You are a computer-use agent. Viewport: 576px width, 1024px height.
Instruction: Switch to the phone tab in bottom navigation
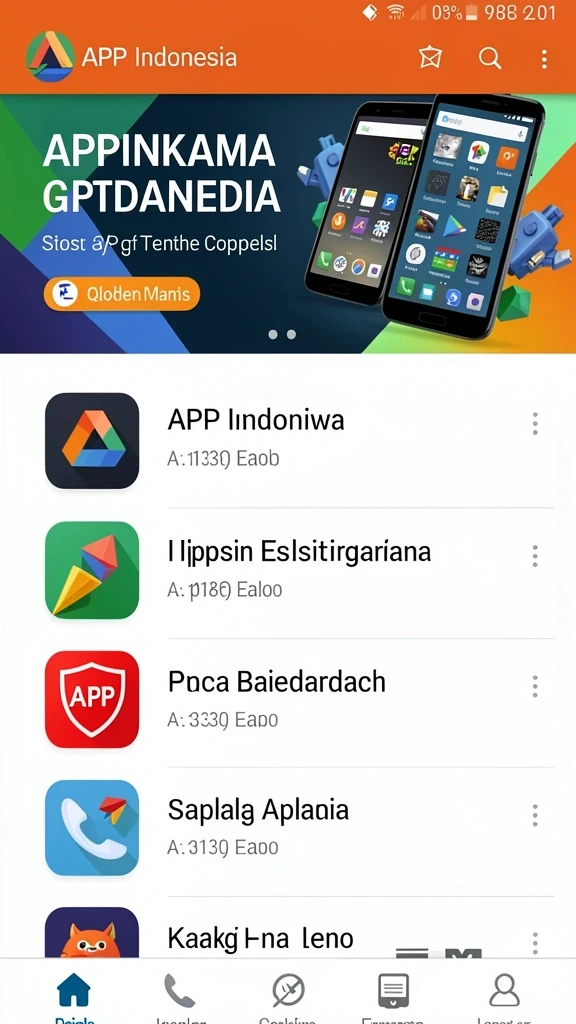[x=180, y=991]
